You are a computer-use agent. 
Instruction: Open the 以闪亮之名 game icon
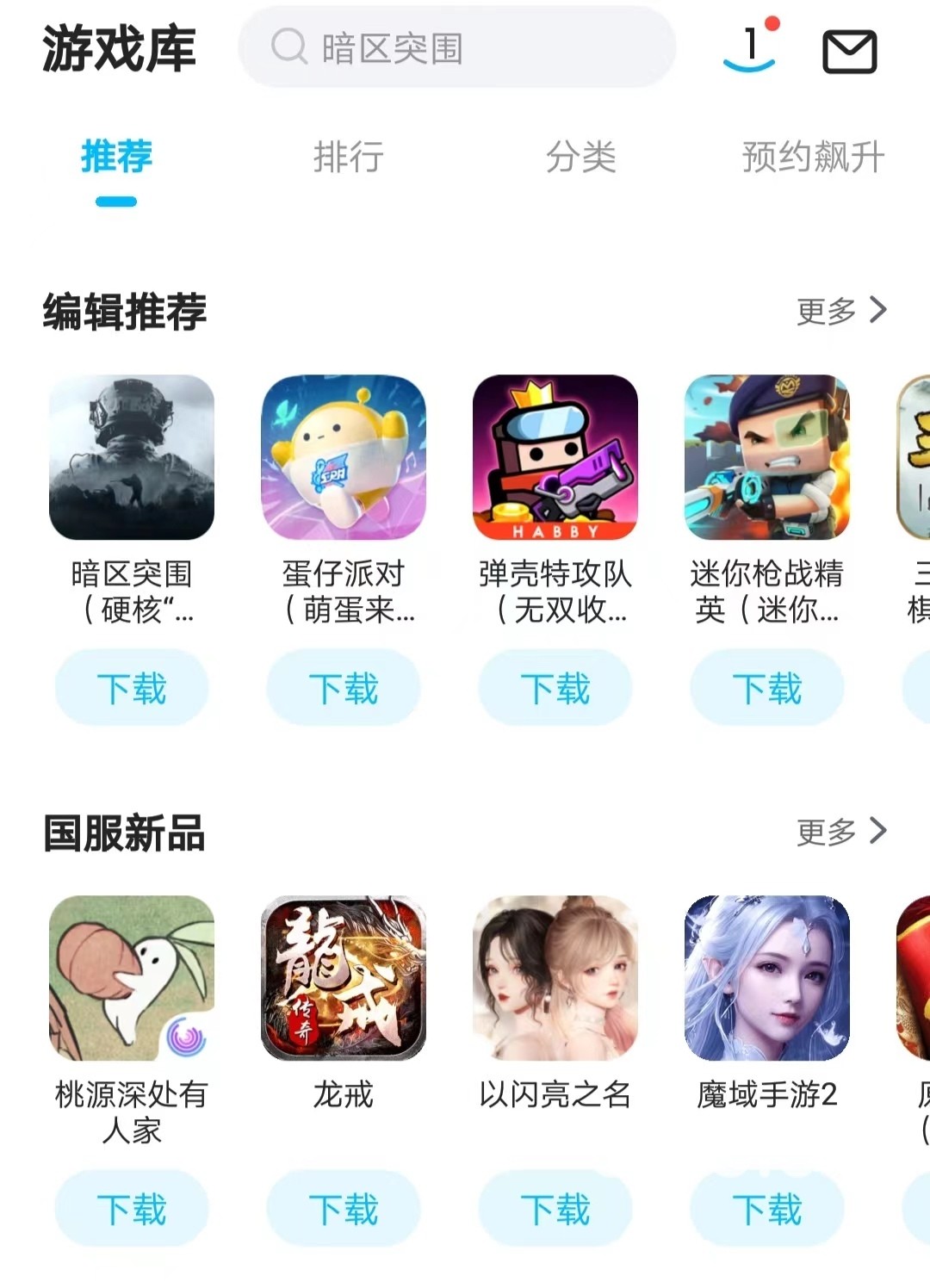[555, 978]
